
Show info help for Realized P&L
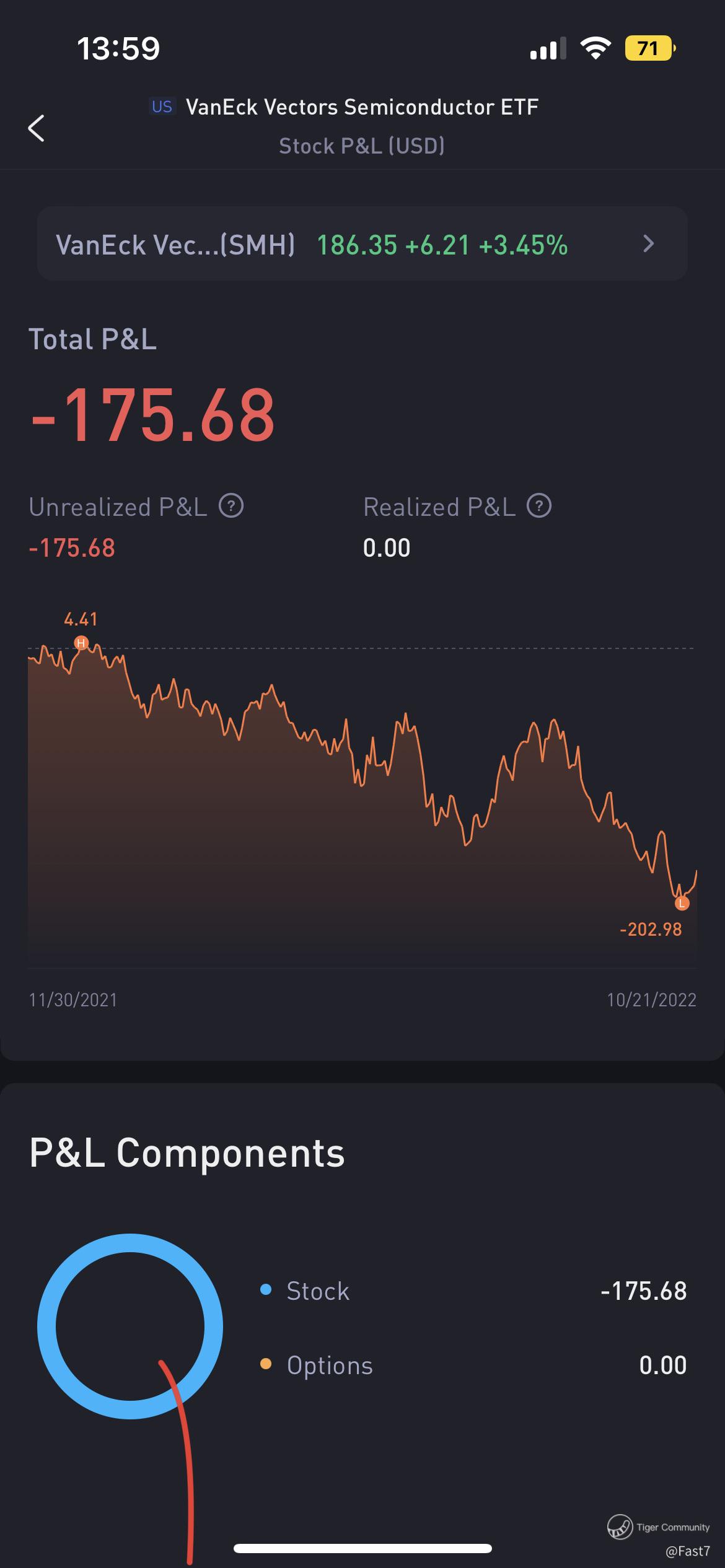(539, 506)
